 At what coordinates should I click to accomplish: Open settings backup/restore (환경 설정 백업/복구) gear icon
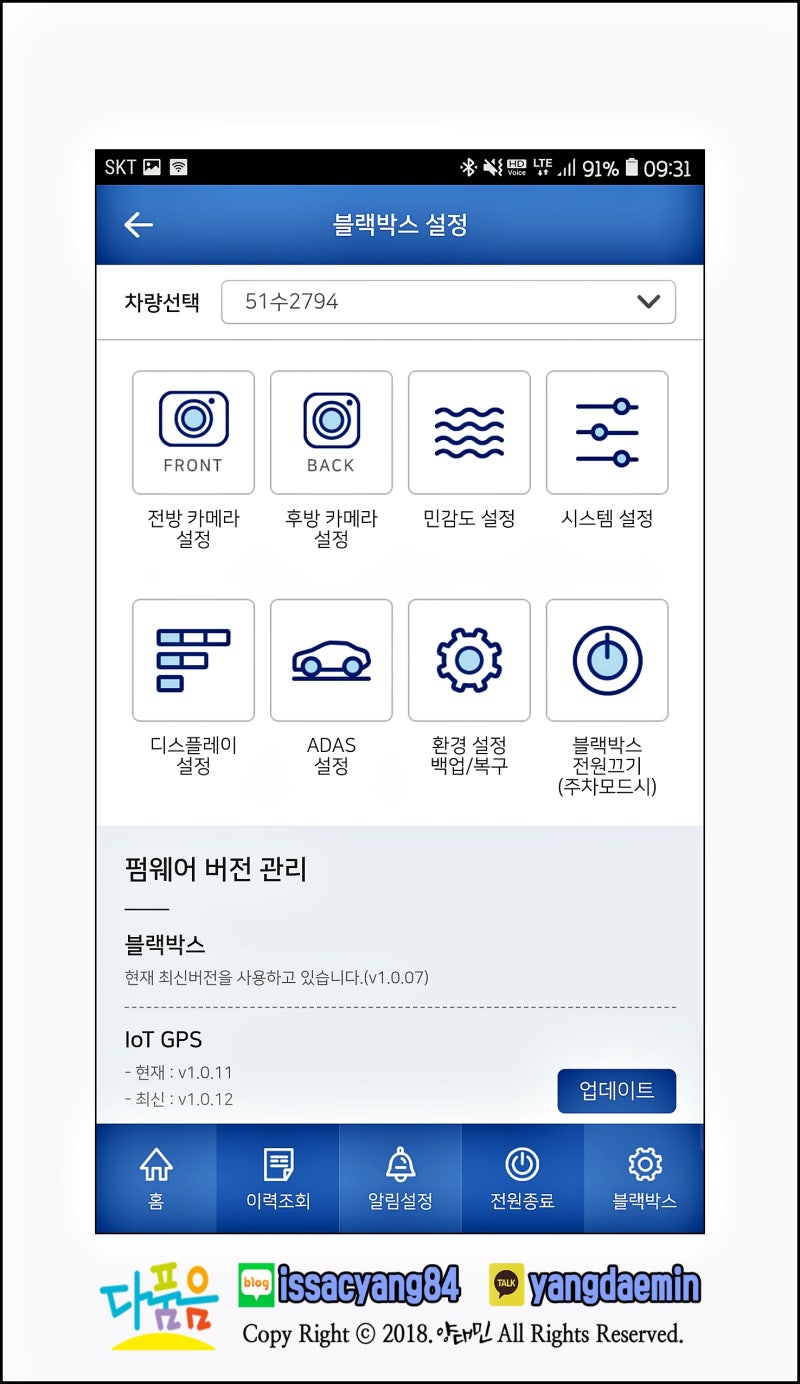[469, 660]
